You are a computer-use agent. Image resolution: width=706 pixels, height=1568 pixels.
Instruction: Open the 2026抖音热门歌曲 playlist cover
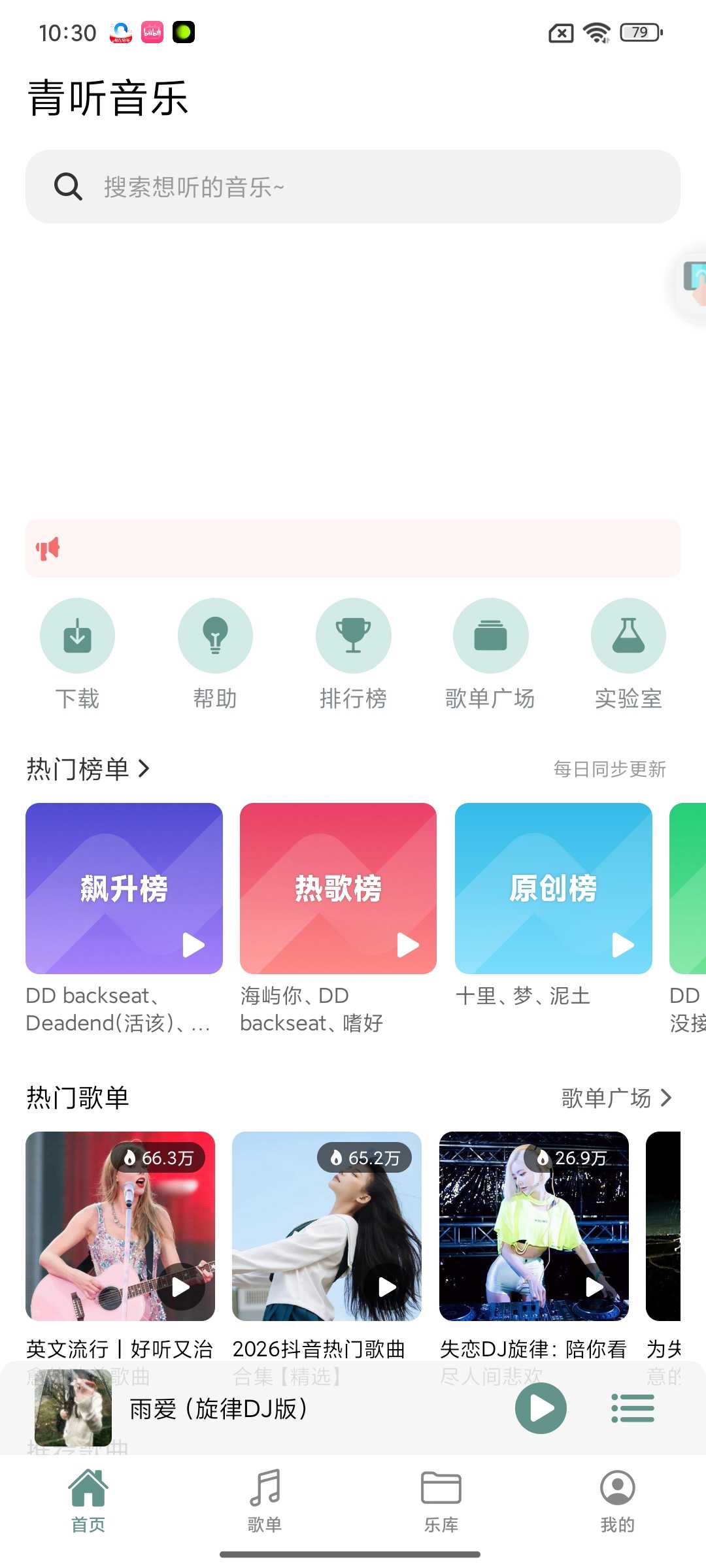[x=327, y=1226]
